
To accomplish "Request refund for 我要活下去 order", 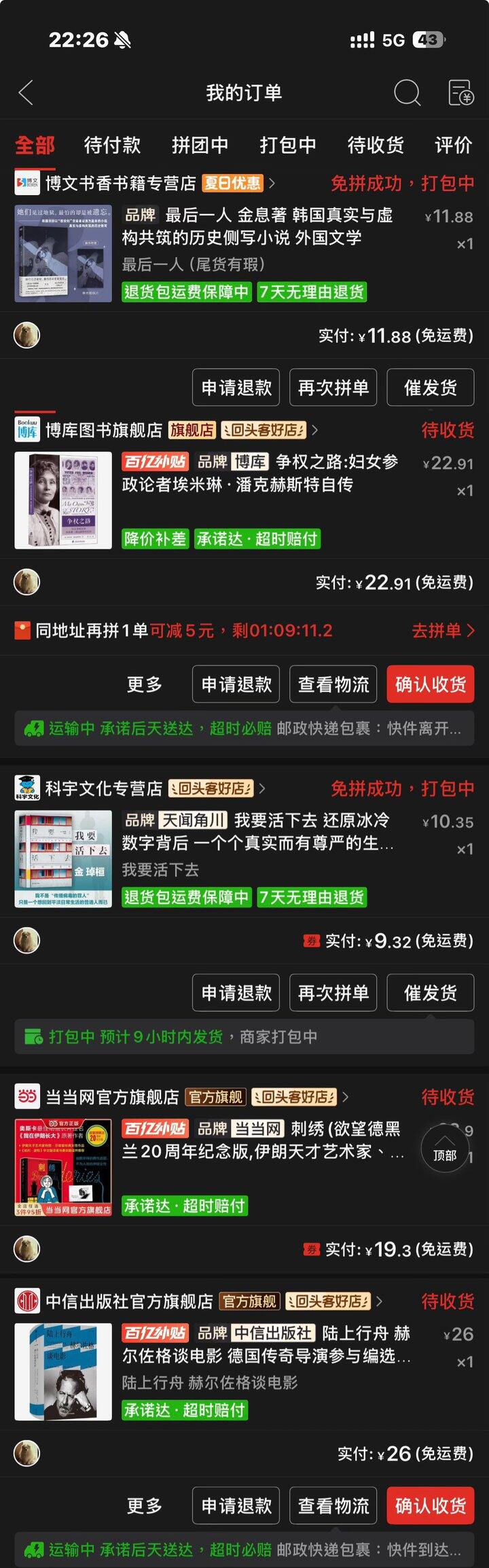I will click(236, 993).
